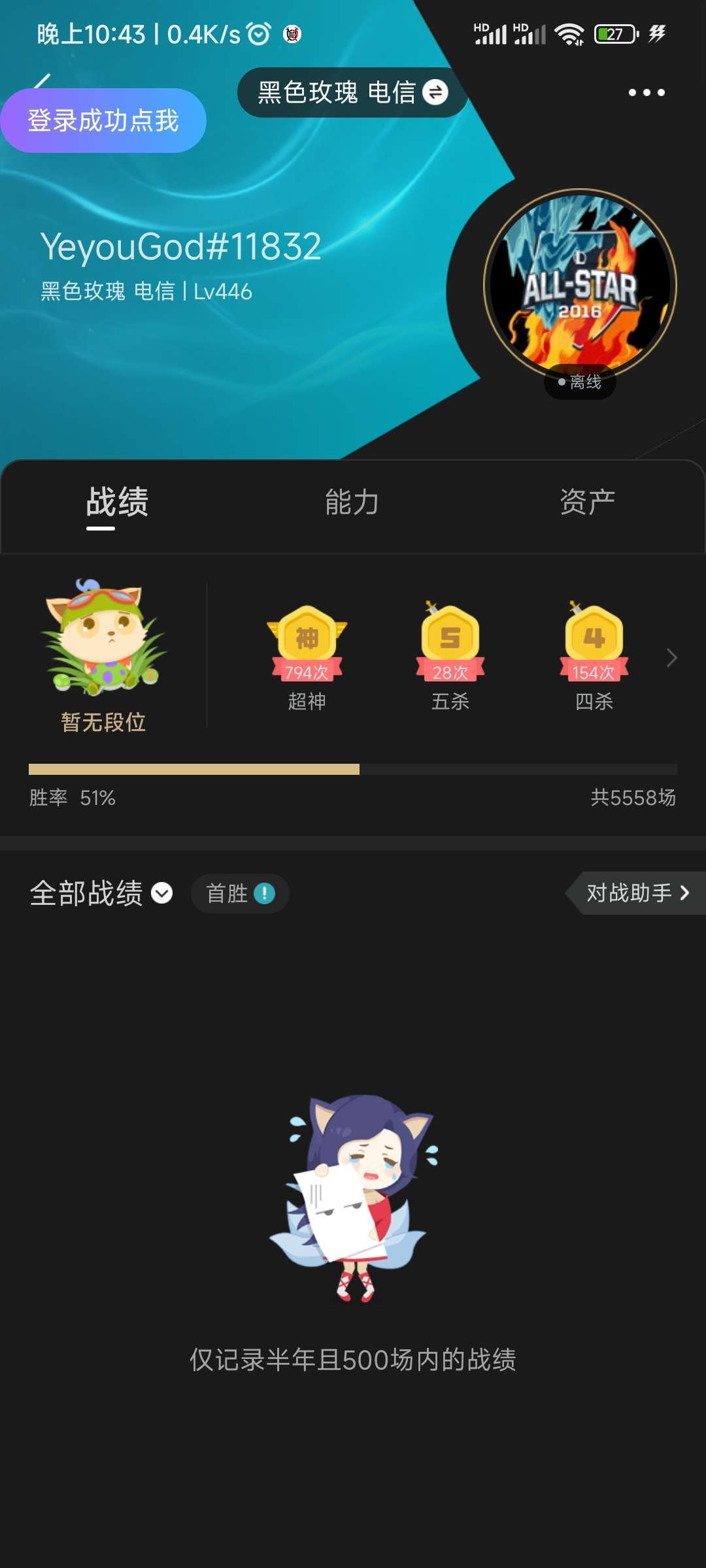Tap the 首胜 info chip
706x1568 pixels.
pyautogui.click(x=240, y=893)
